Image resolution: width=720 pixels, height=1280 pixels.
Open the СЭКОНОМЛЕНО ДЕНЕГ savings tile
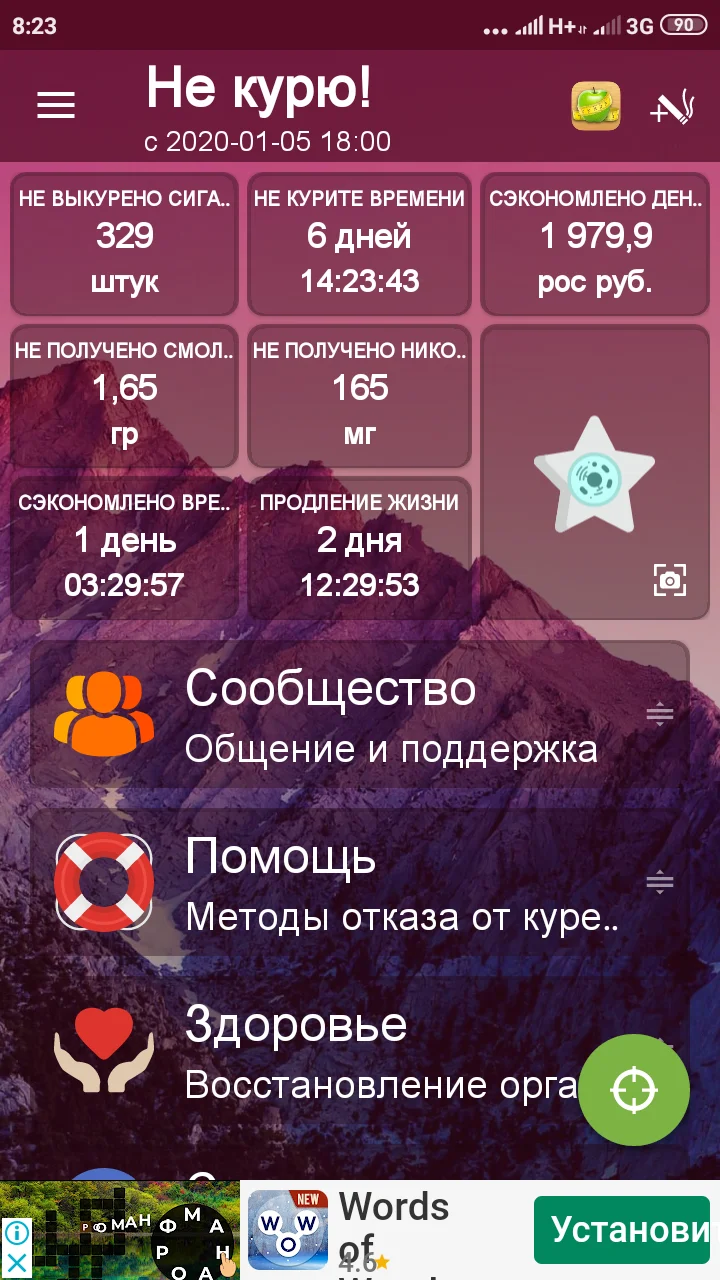595,243
